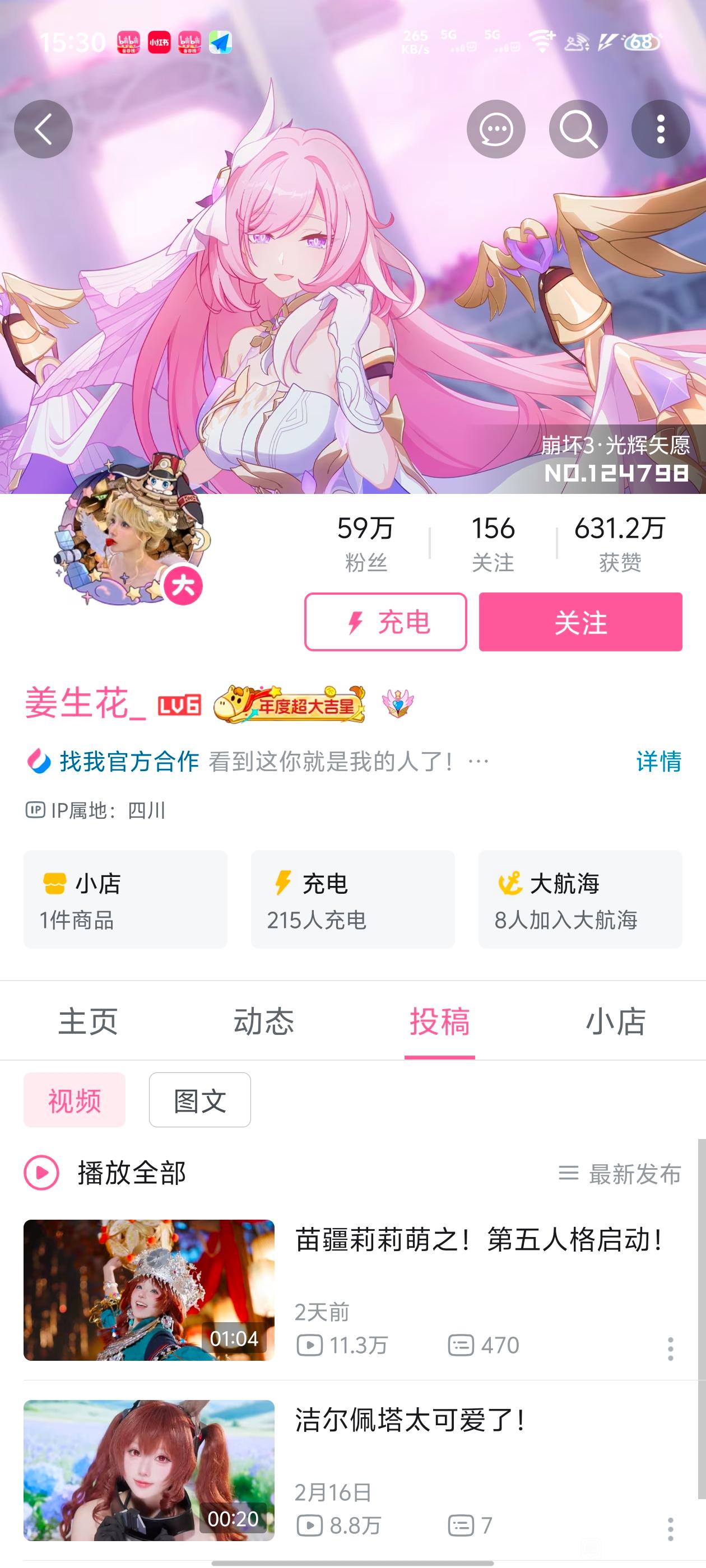Open 详情 profile details
706x1568 pixels.
point(658,761)
